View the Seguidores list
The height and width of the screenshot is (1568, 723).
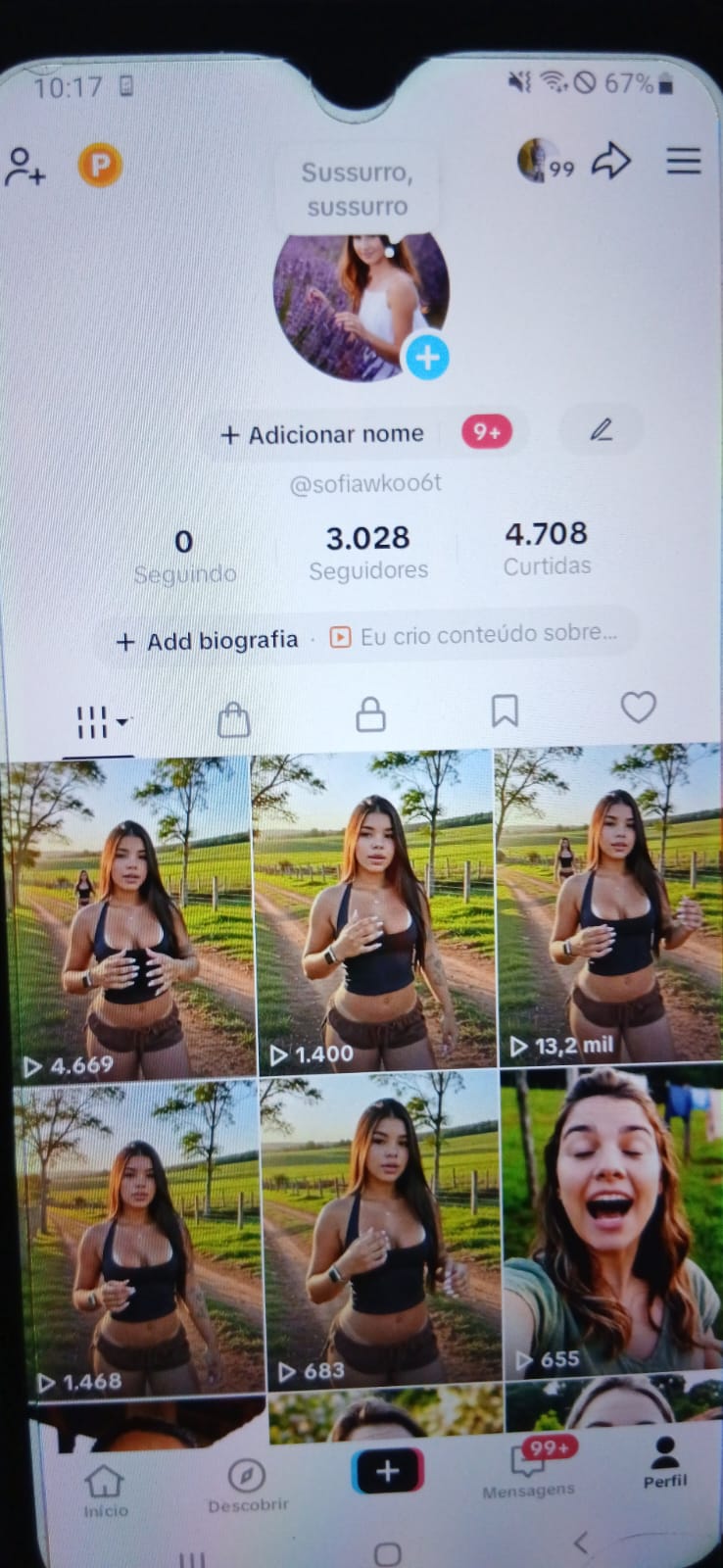click(x=368, y=552)
